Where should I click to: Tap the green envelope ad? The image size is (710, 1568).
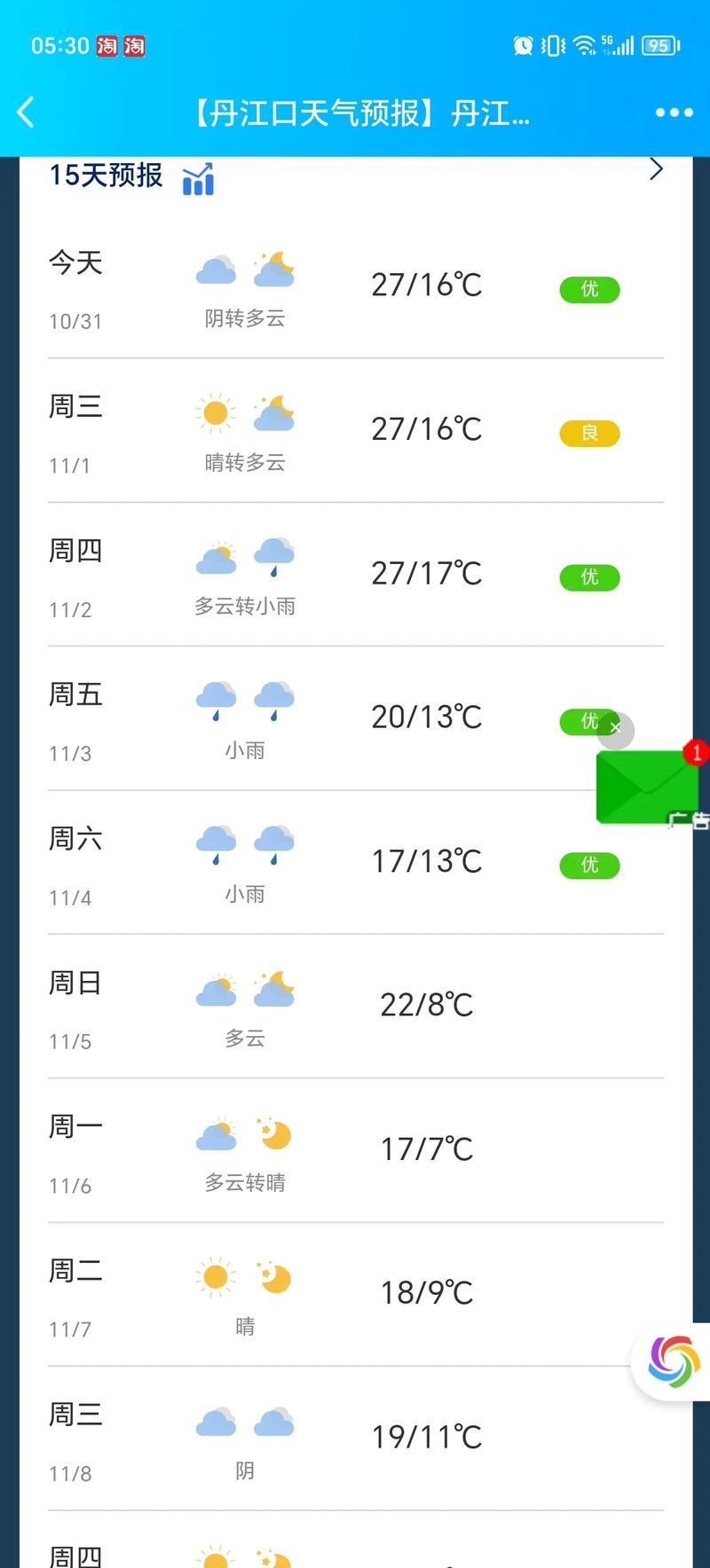tap(648, 788)
